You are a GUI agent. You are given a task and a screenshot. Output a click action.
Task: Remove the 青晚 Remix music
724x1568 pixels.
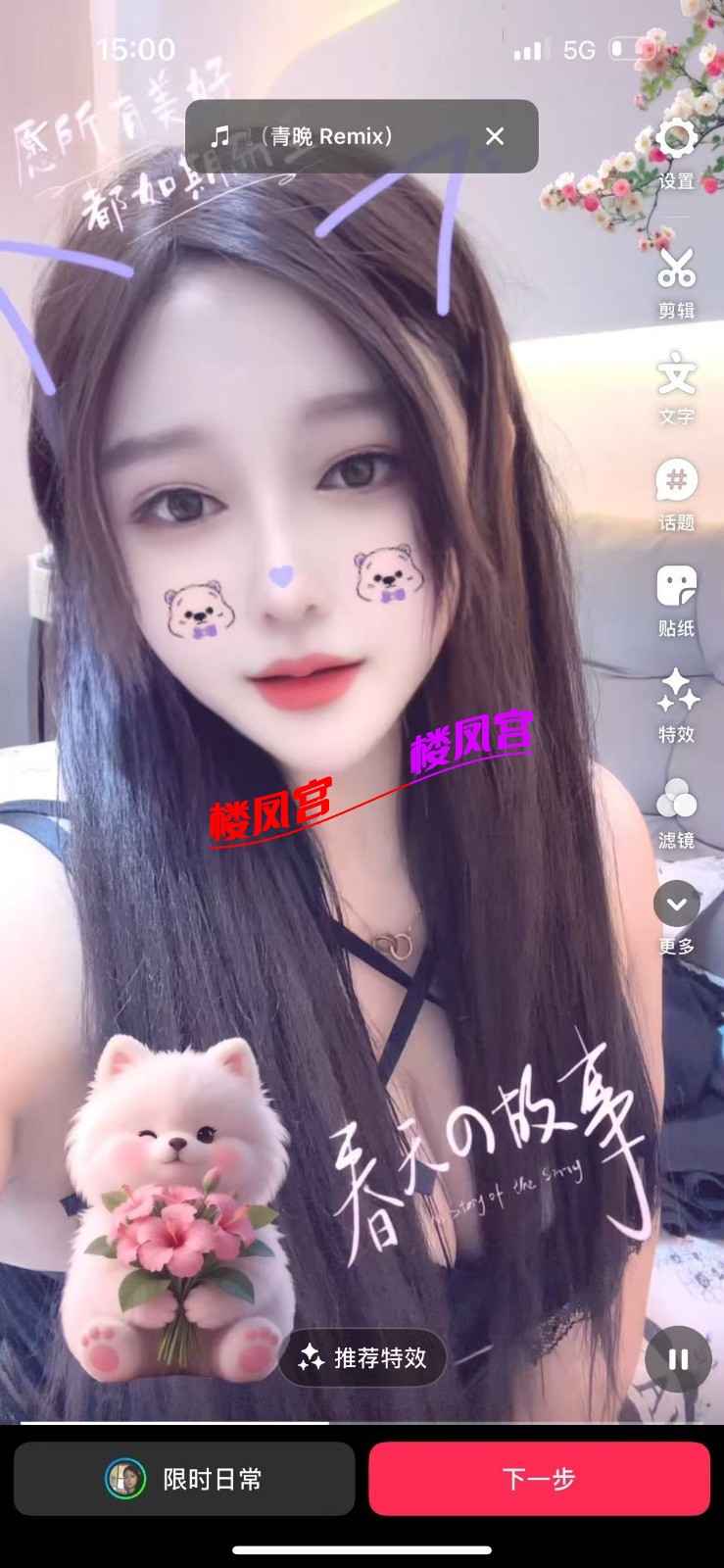click(495, 136)
